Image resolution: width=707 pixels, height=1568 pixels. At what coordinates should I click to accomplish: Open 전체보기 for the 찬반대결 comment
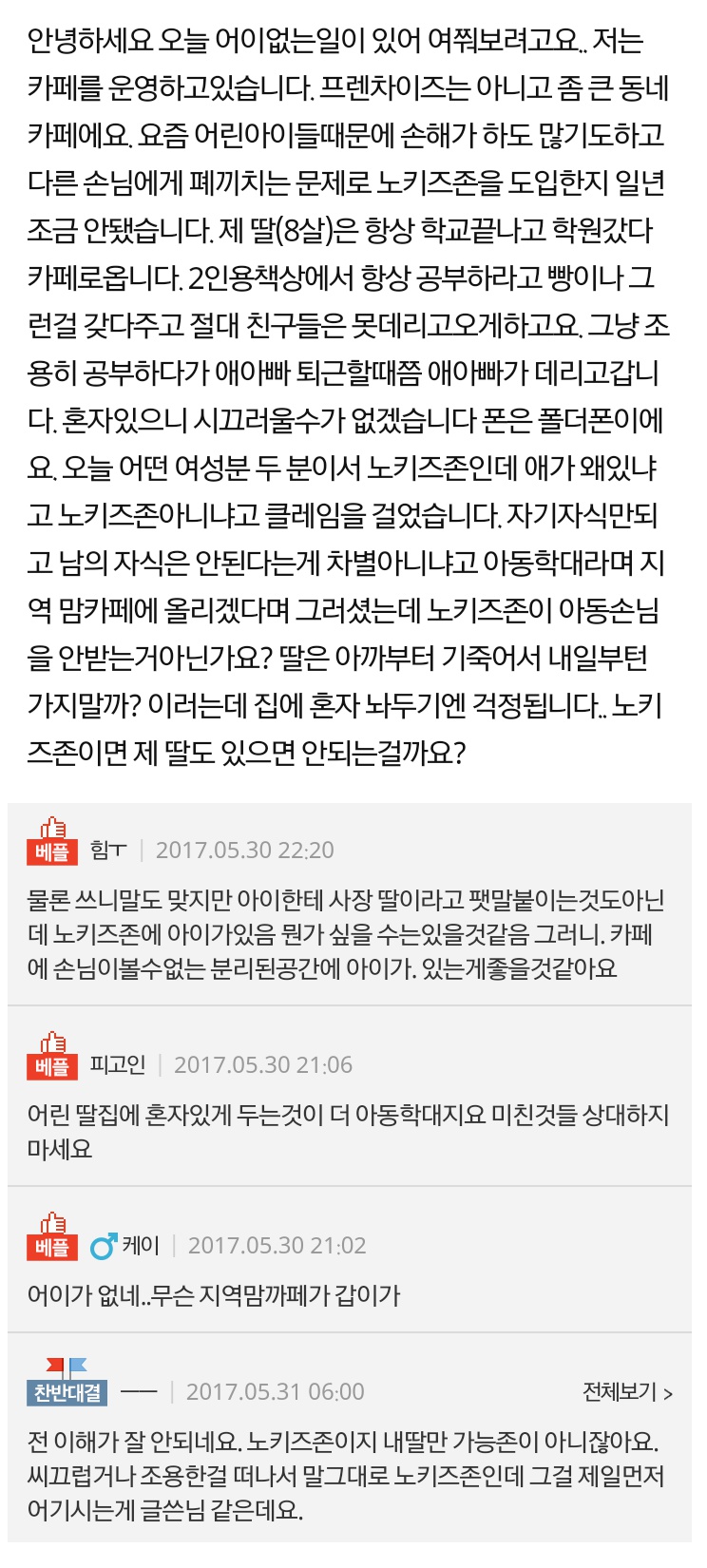tap(627, 1392)
